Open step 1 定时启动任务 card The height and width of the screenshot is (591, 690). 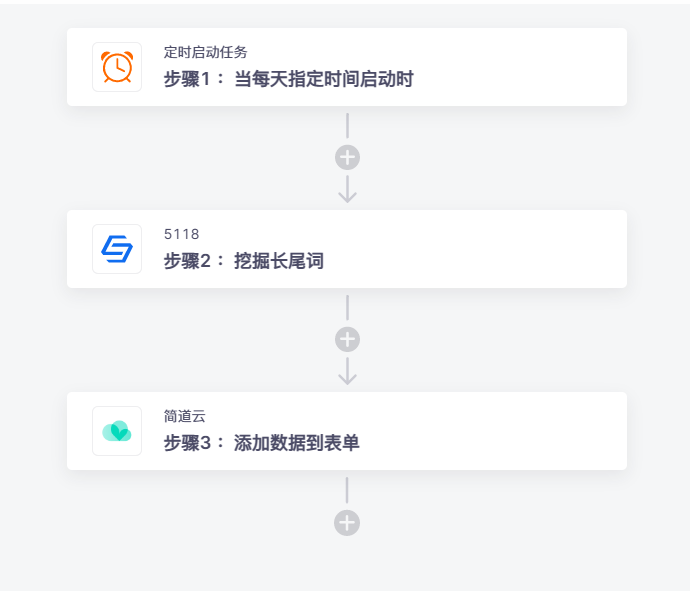pyautogui.click(x=346, y=67)
